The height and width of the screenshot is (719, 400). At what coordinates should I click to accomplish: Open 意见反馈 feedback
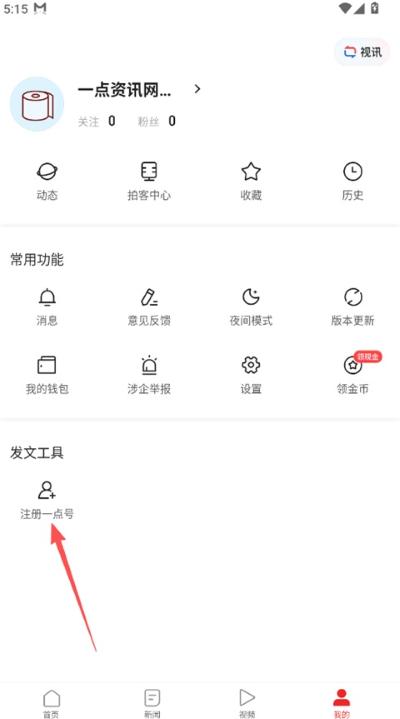click(x=149, y=307)
